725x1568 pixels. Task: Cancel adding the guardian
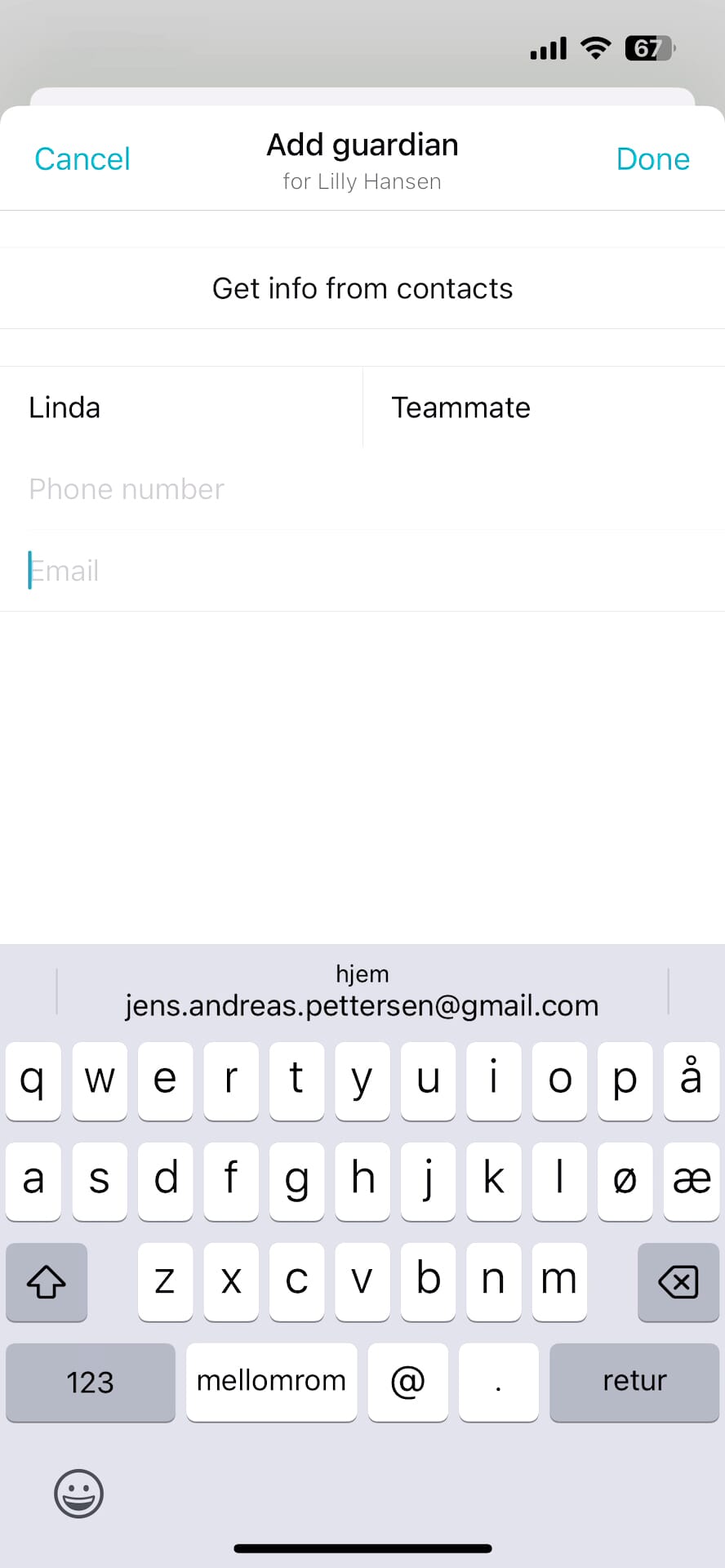tap(82, 158)
